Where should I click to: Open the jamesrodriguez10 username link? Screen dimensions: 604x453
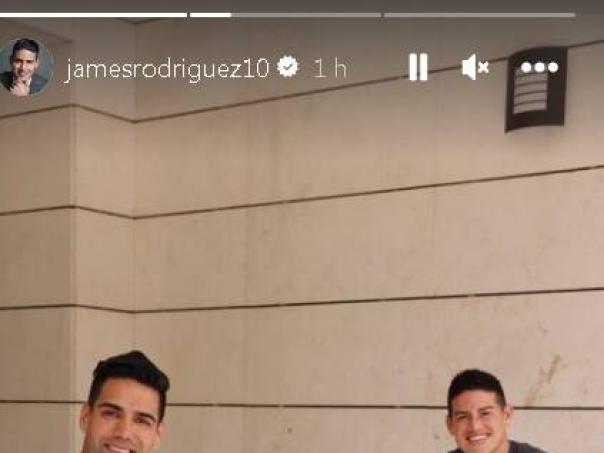166,68
